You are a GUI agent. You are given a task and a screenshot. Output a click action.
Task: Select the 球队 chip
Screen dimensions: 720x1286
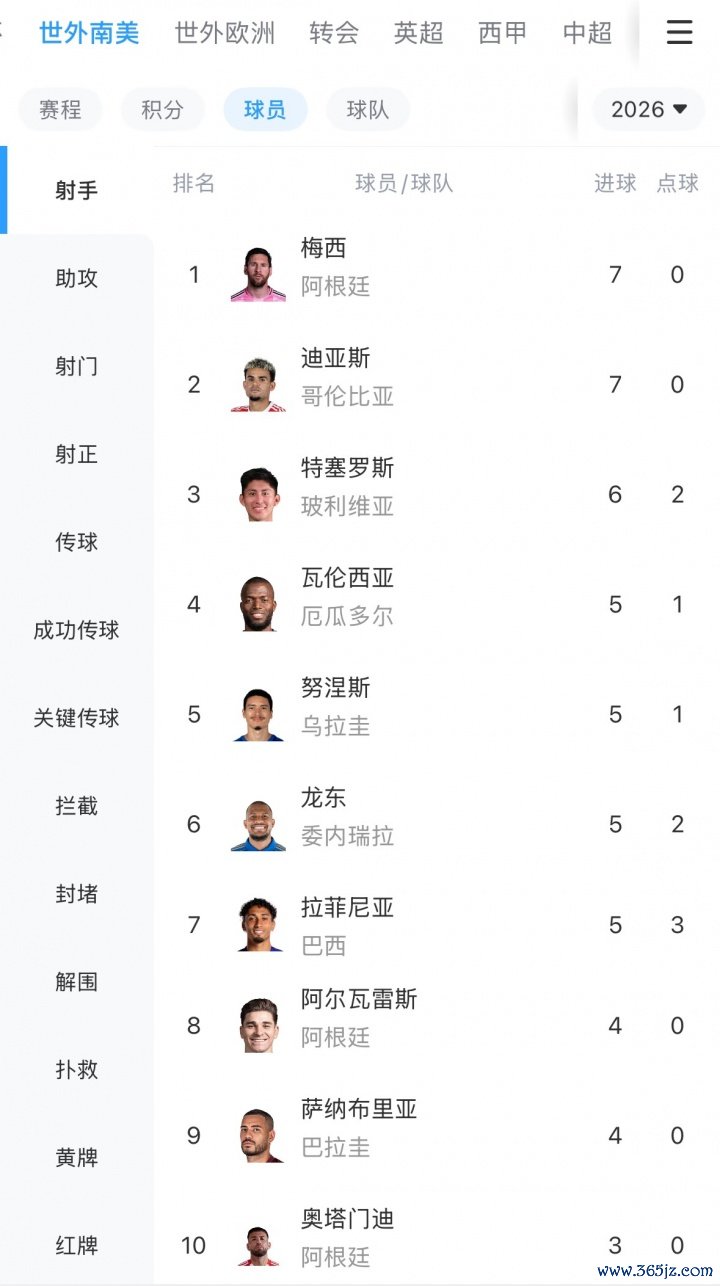pyautogui.click(x=367, y=109)
